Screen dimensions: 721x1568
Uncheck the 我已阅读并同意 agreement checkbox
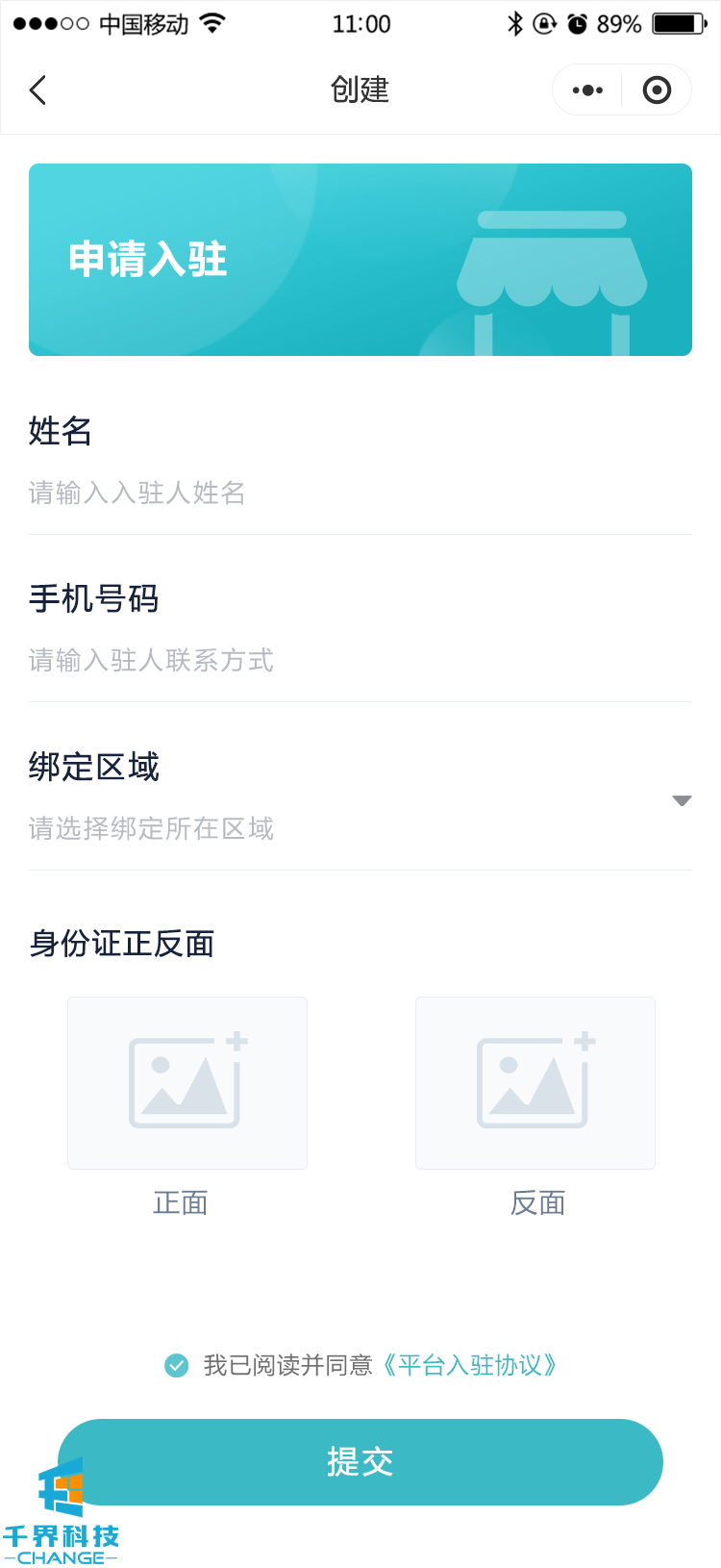pyautogui.click(x=177, y=1365)
